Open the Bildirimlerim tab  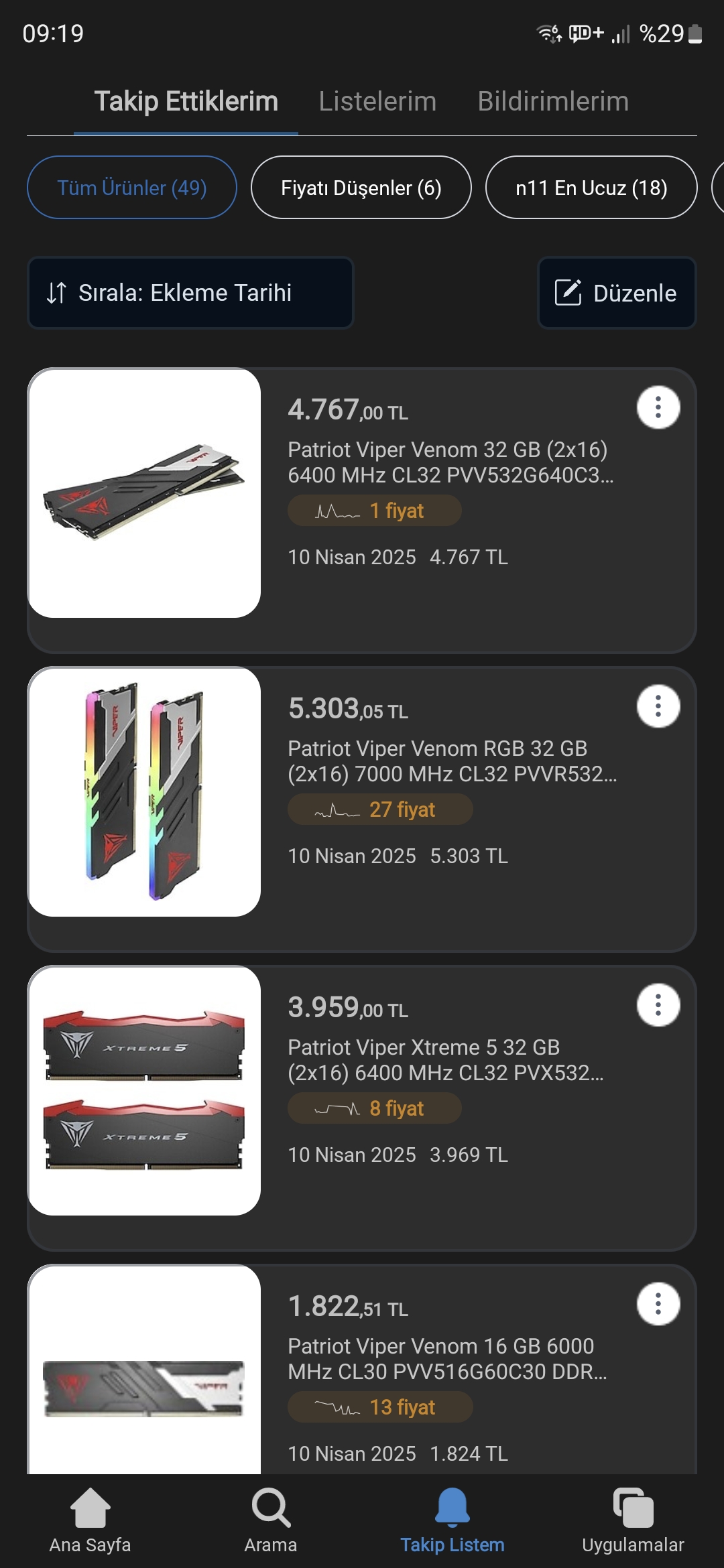coord(553,101)
